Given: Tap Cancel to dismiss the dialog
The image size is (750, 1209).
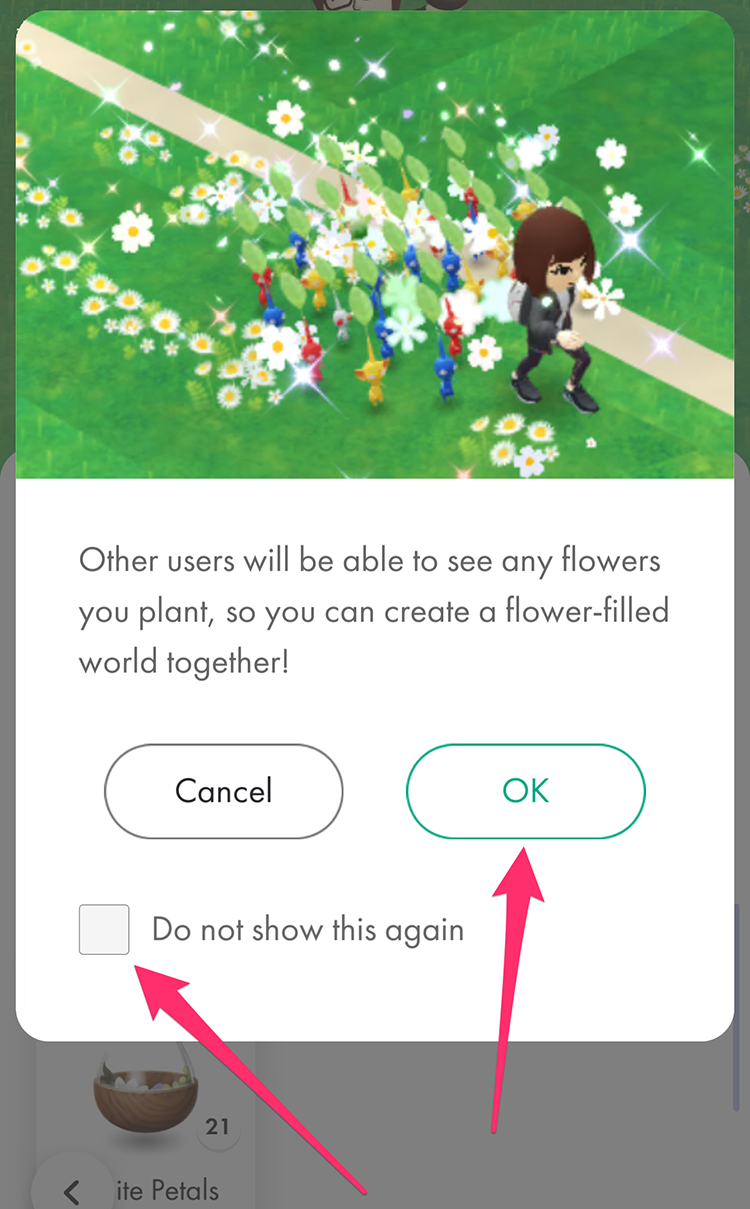Looking at the screenshot, I should (x=223, y=791).
